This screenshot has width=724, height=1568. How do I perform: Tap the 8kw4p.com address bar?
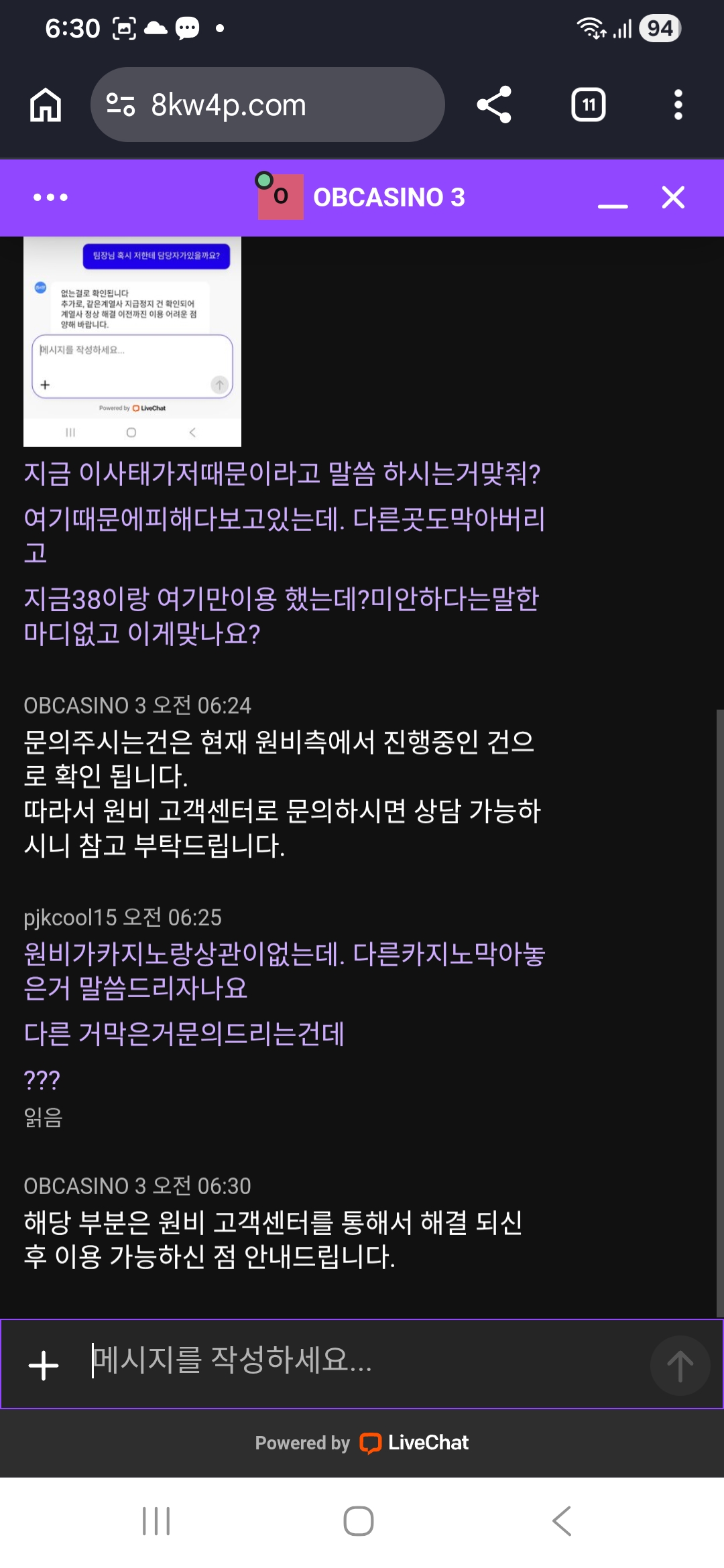pyautogui.click(x=267, y=105)
